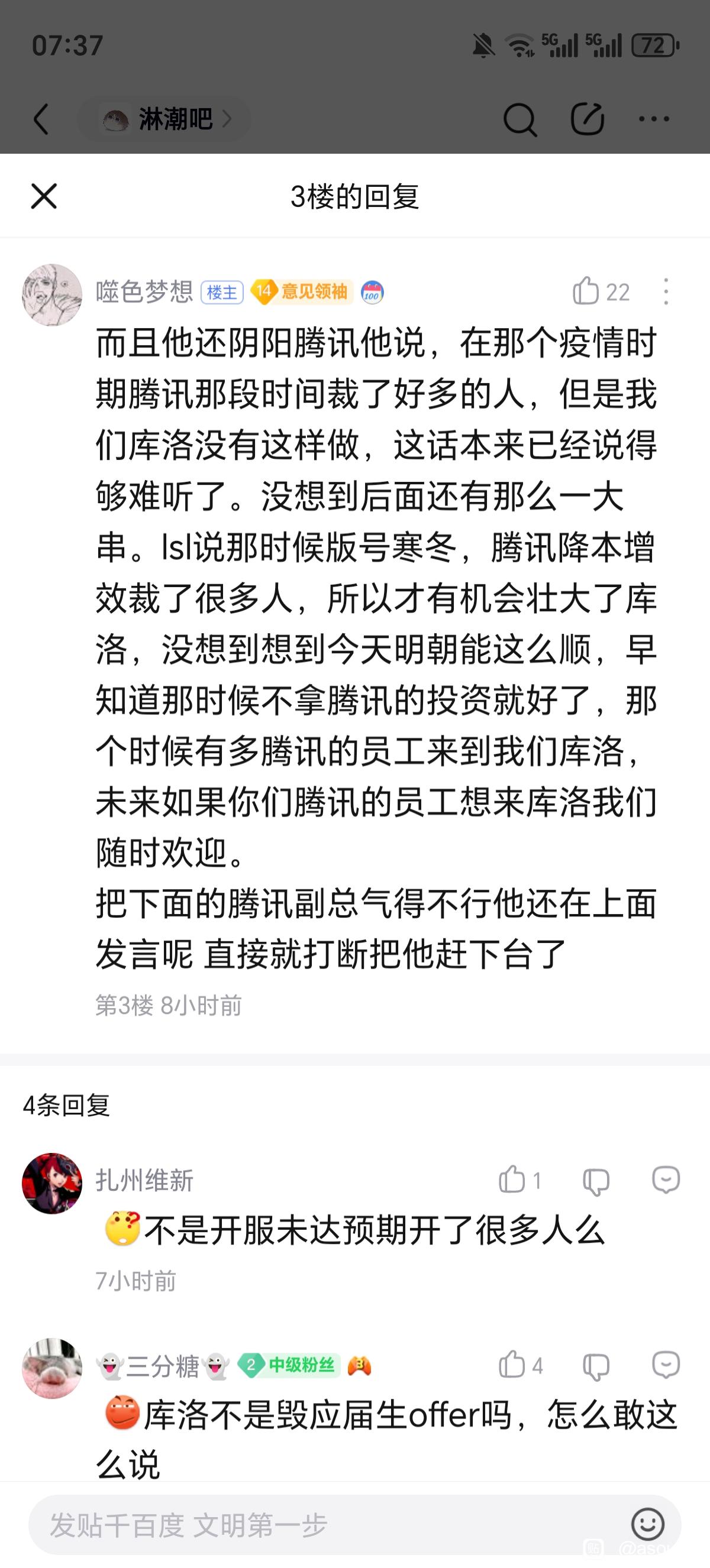The height and width of the screenshot is (1568, 710).
Task: Focus the 发贴千百度 reply input box
Action: (x=329, y=1525)
